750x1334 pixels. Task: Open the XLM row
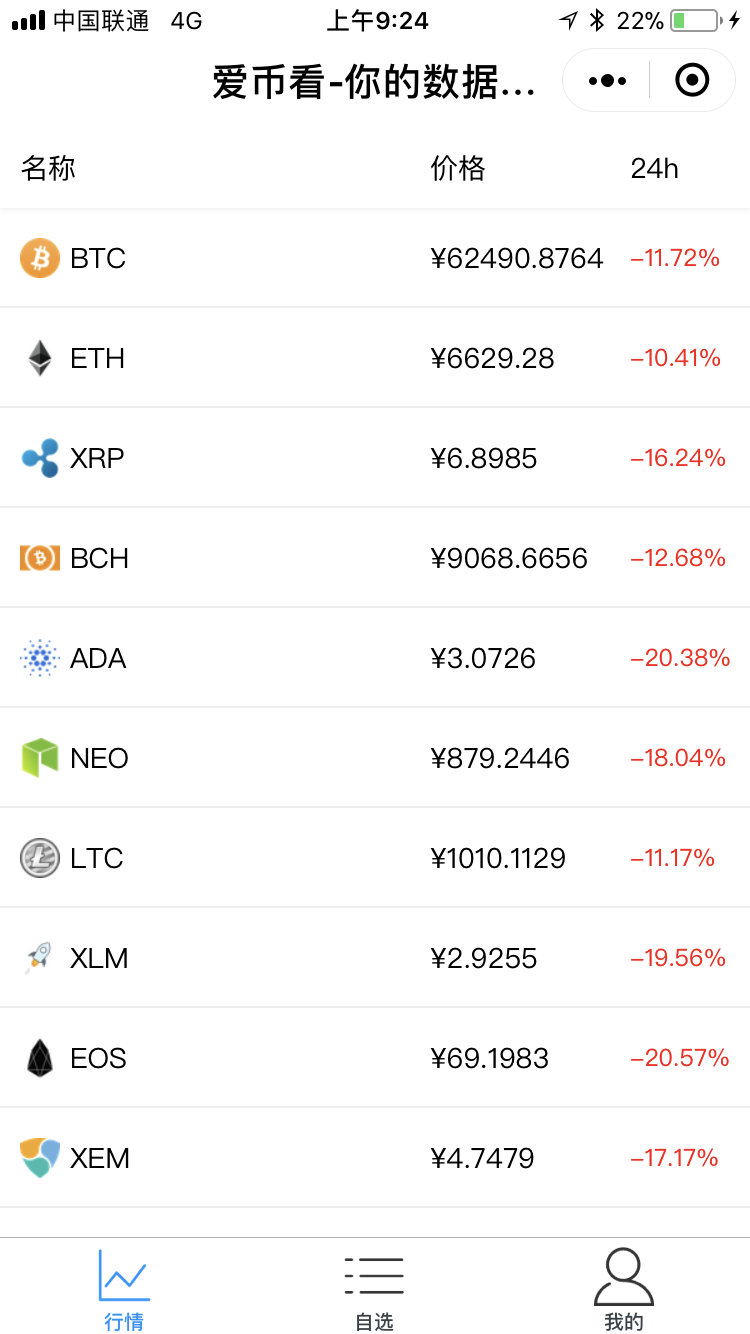(375, 958)
